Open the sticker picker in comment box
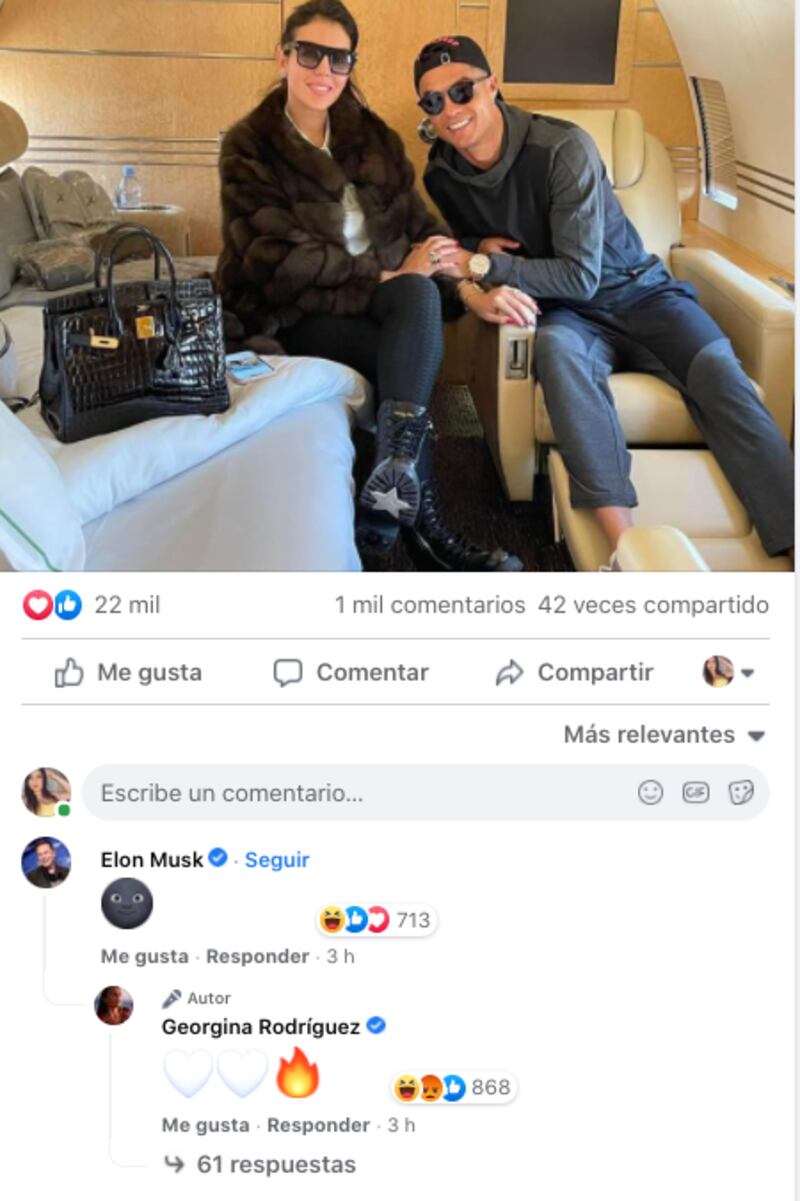Viewport: 800px width, 1201px height. pyautogui.click(x=741, y=793)
